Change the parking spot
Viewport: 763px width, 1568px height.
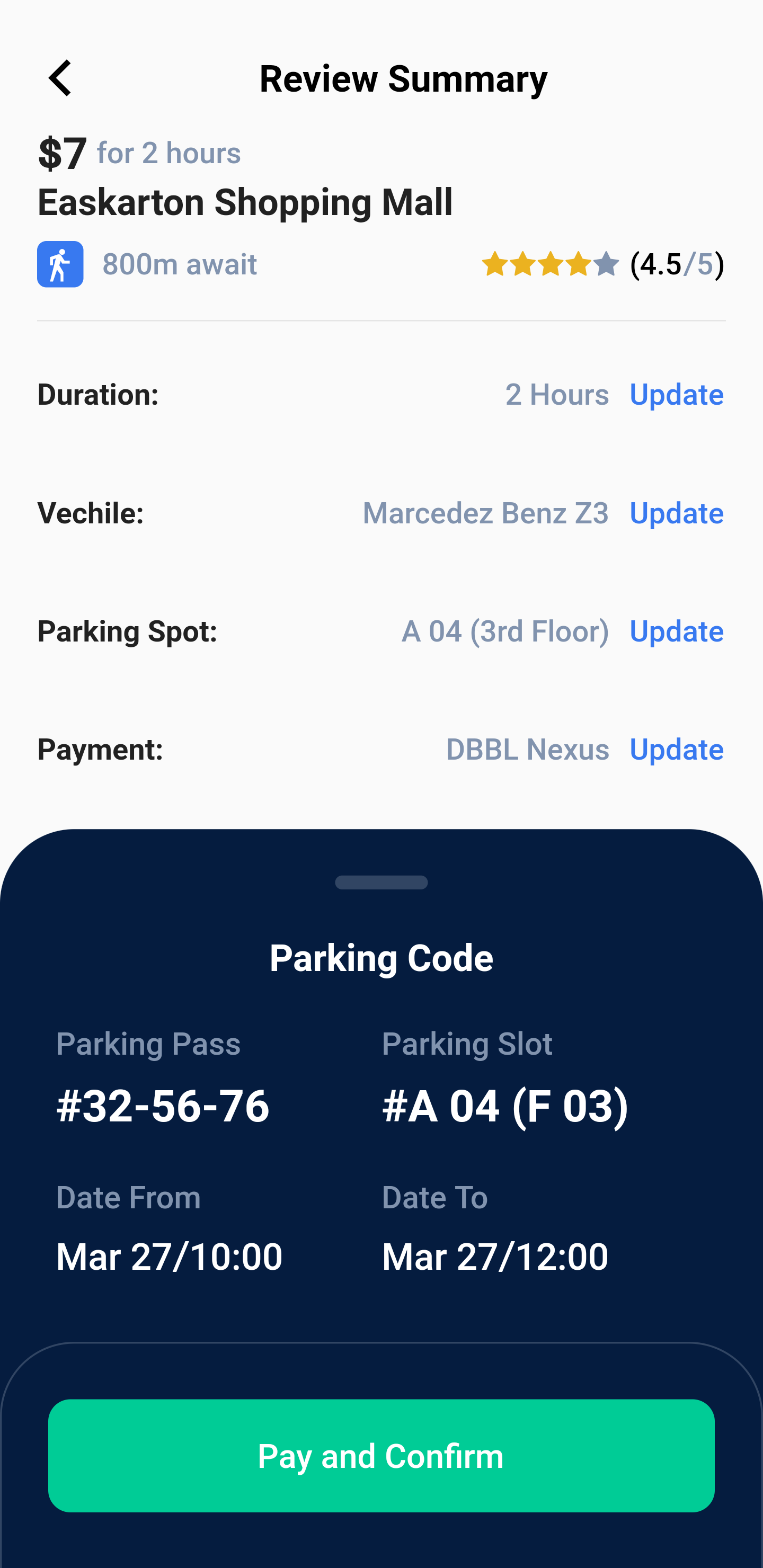pyautogui.click(x=676, y=631)
